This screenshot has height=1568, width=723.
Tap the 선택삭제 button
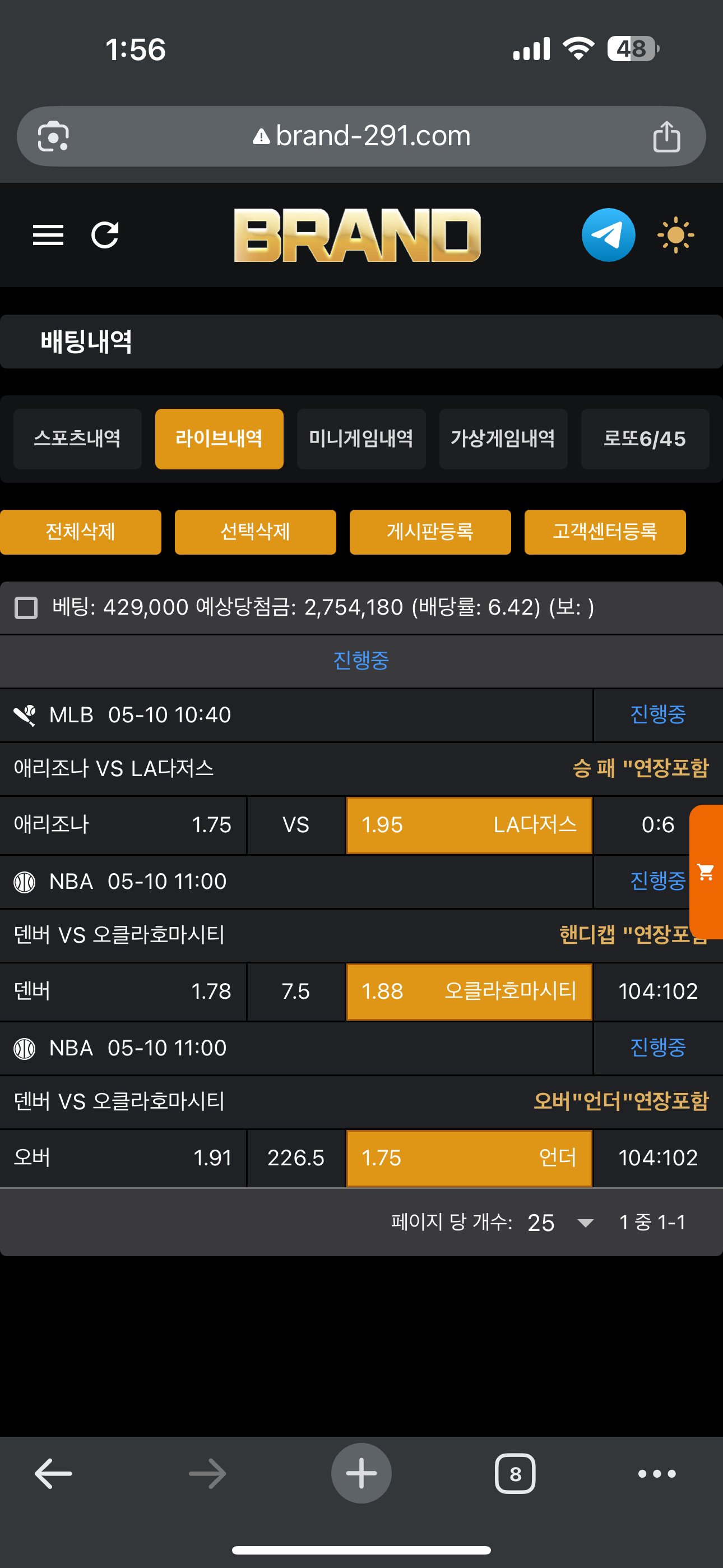pyautogui.click(x=255, y=532)
